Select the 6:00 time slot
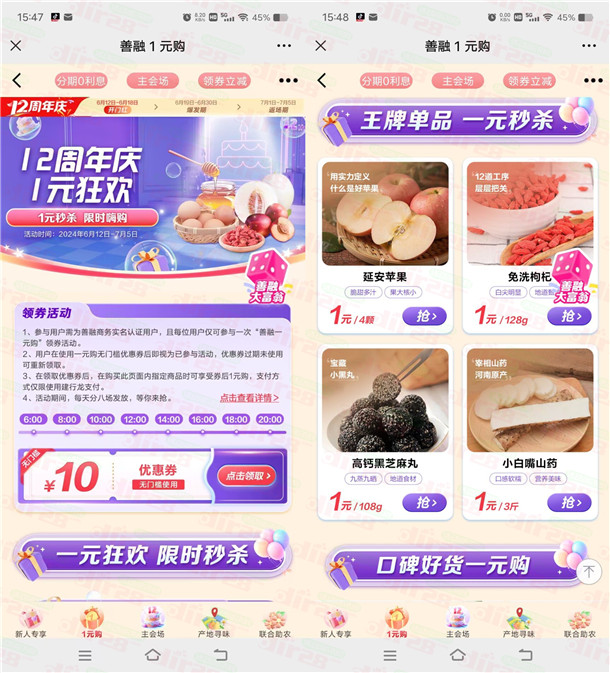The width and height of the screenshot is (610, 673). [x=32, y=420]
